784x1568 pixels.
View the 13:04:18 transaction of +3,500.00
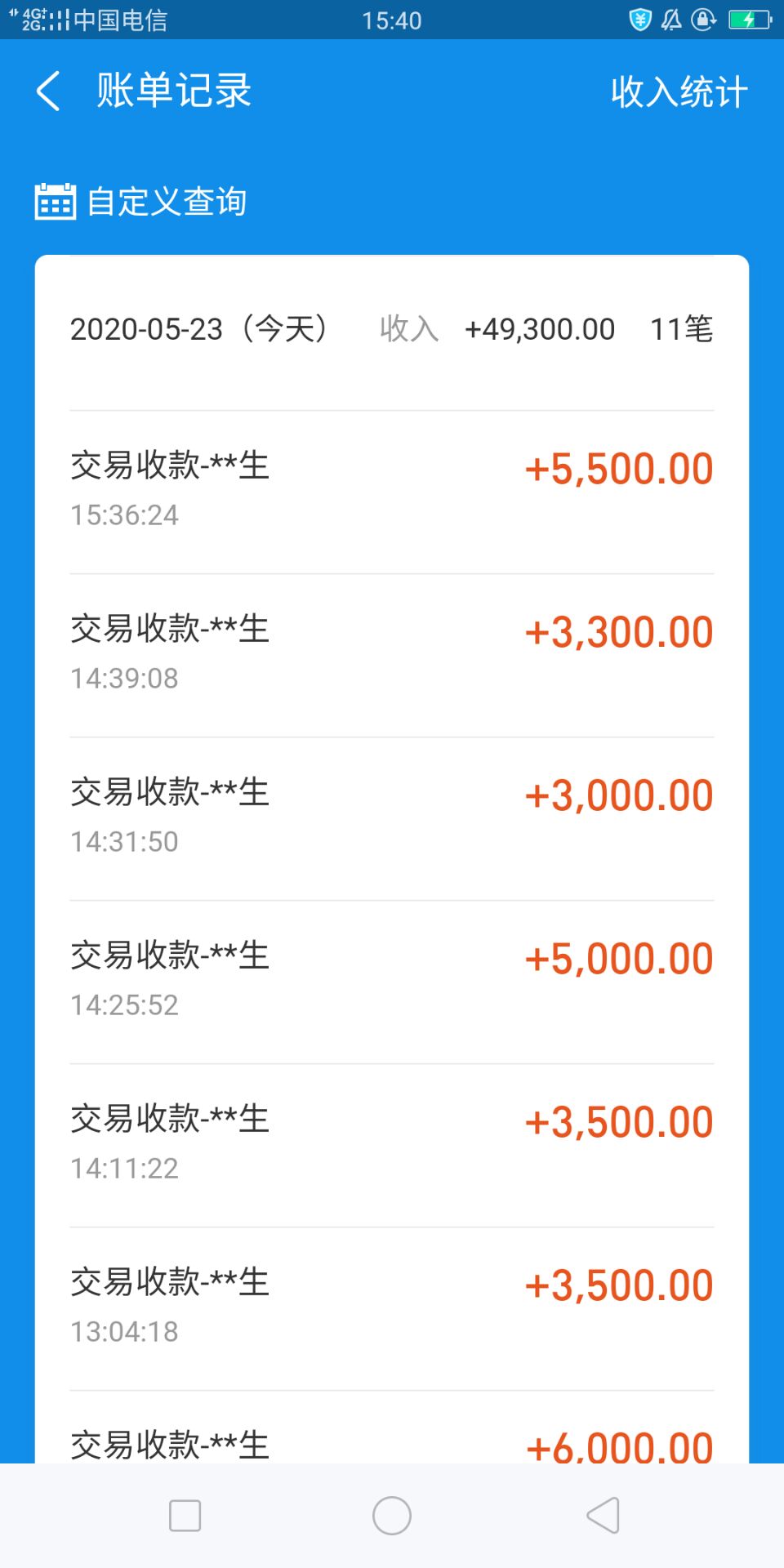tap(392, 1309)
